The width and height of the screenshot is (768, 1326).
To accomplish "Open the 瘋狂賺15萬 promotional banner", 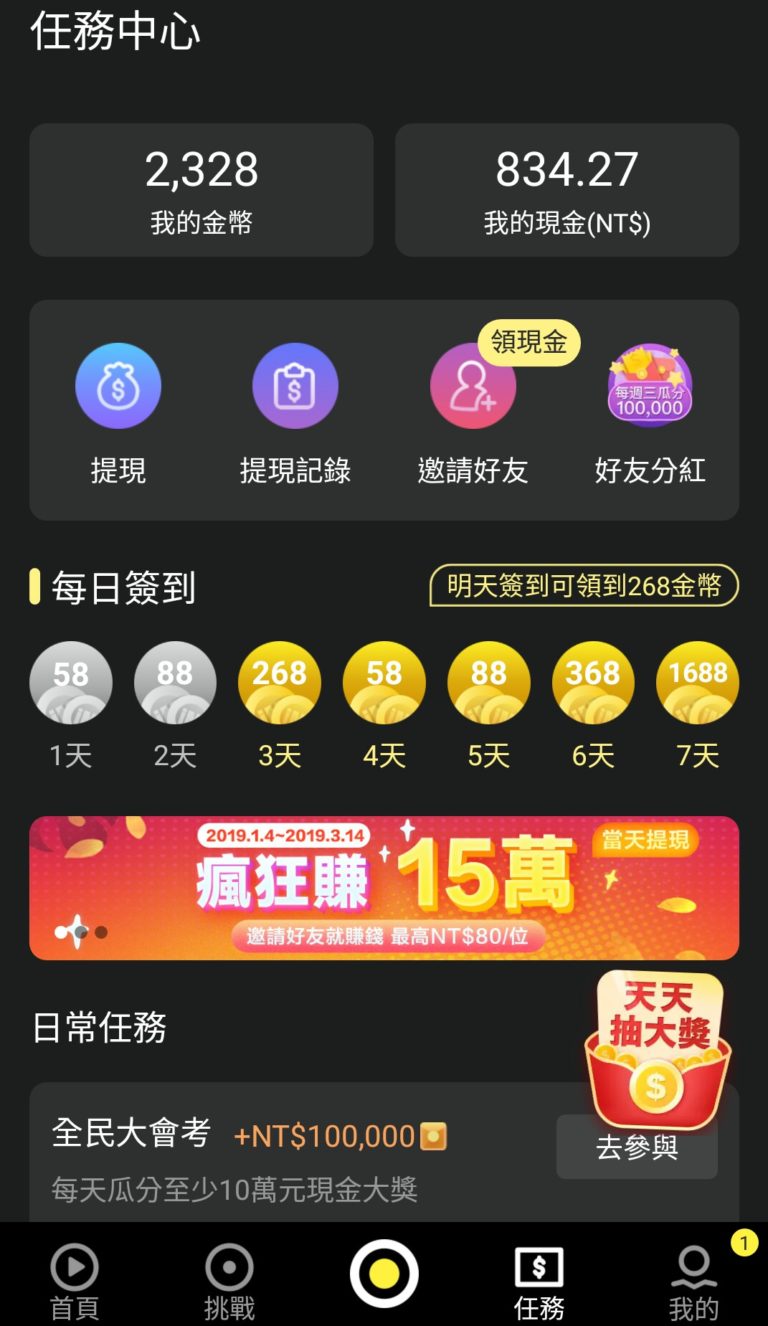I will pyautogui.click(x=384, y=888).
